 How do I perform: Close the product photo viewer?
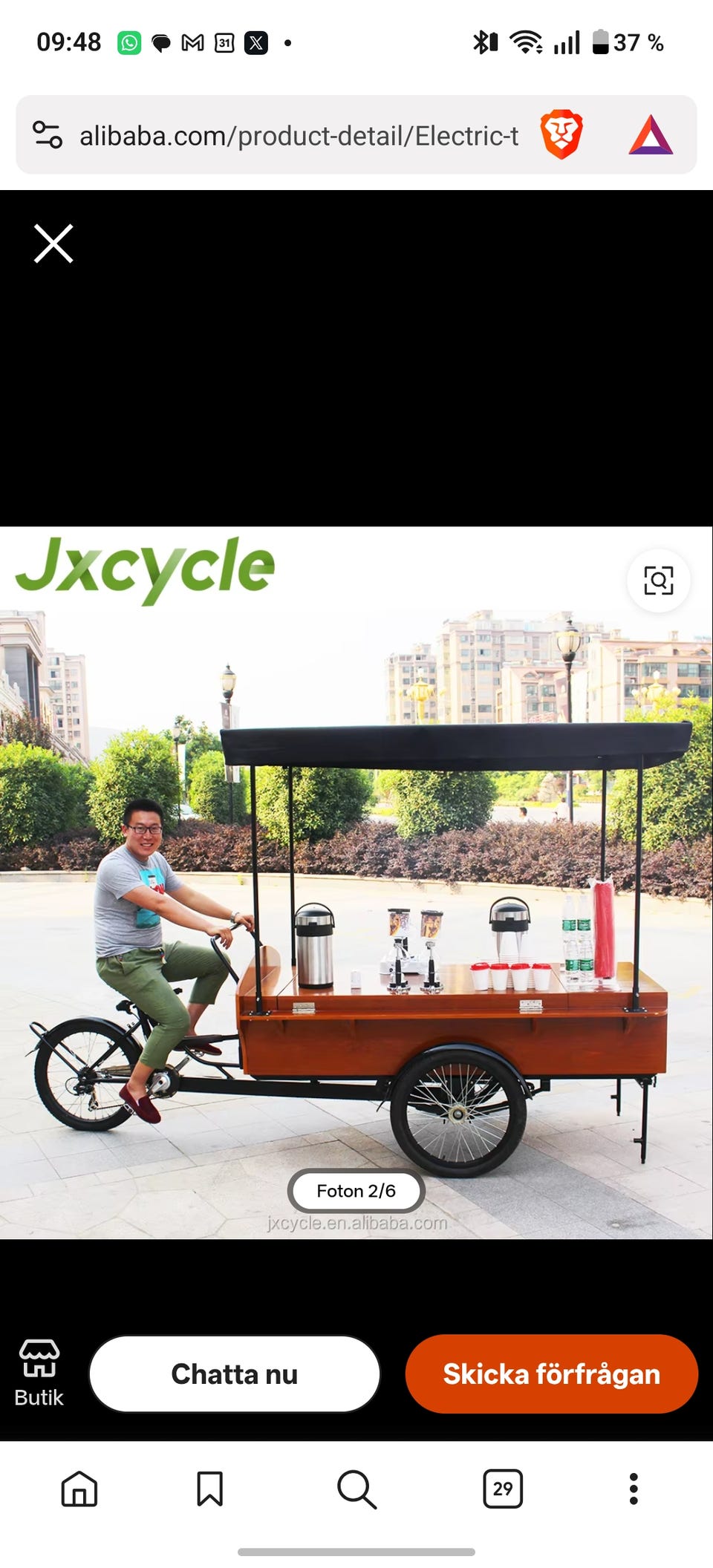point(53,244)
